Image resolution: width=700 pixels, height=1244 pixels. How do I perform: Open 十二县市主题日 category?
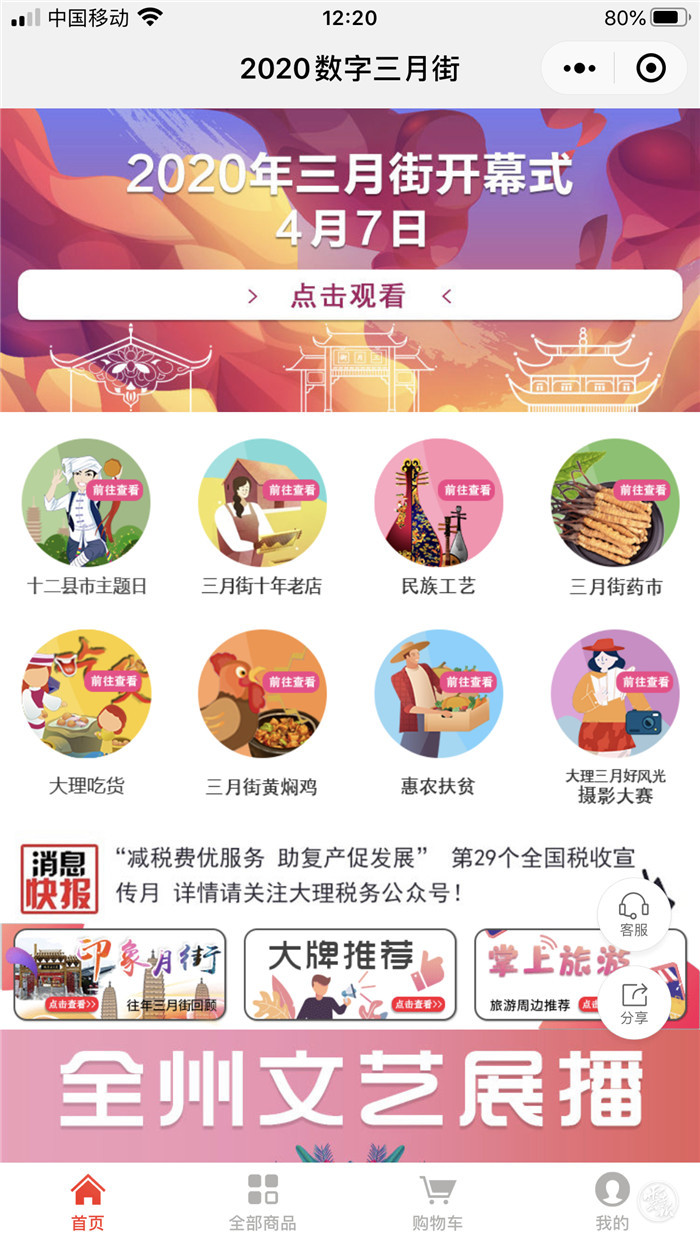pos(86,503)
